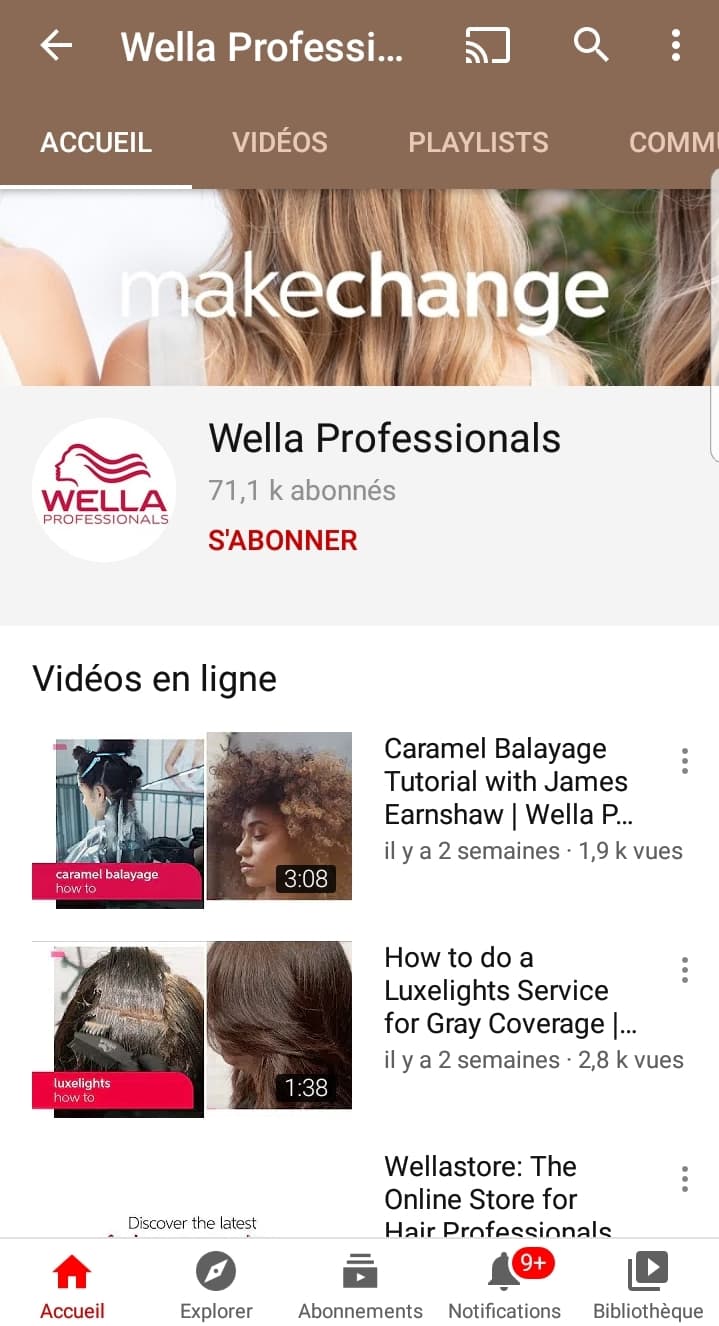Open options for the Caramel Balayage video
This screenshot has width=719, height=1326.
[x=684, y=761]
